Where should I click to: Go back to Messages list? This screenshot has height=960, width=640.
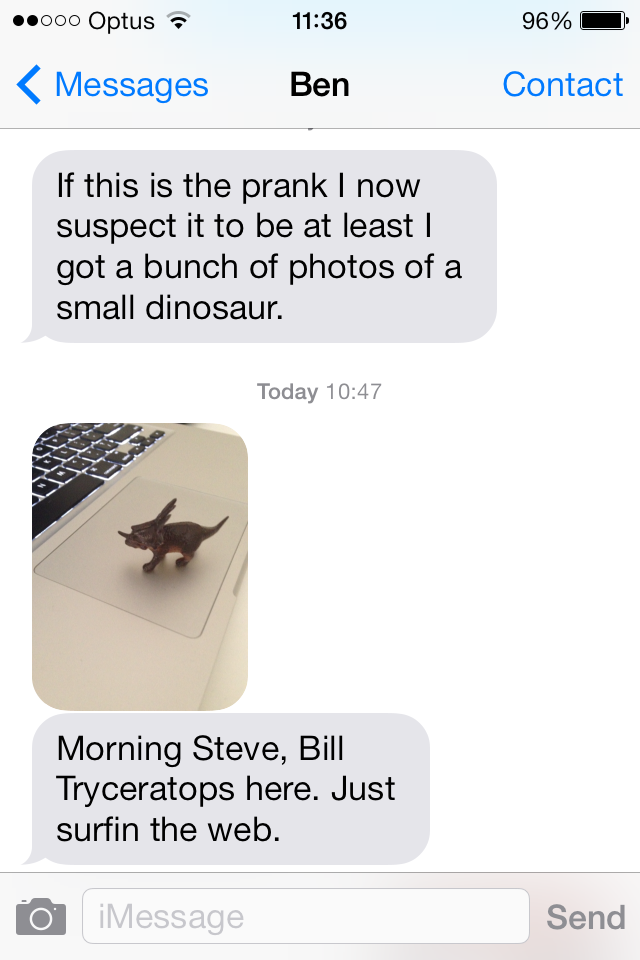(x=112, y=86)
